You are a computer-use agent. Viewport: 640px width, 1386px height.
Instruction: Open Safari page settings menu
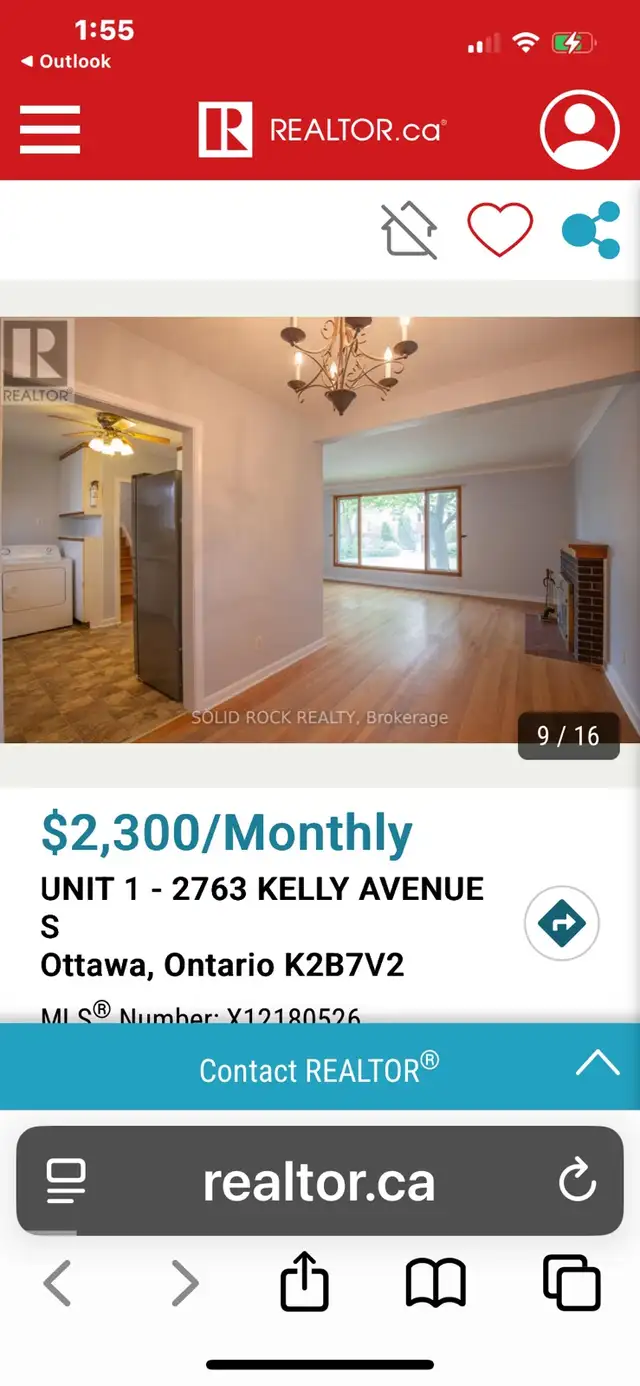click(66, 1182)
